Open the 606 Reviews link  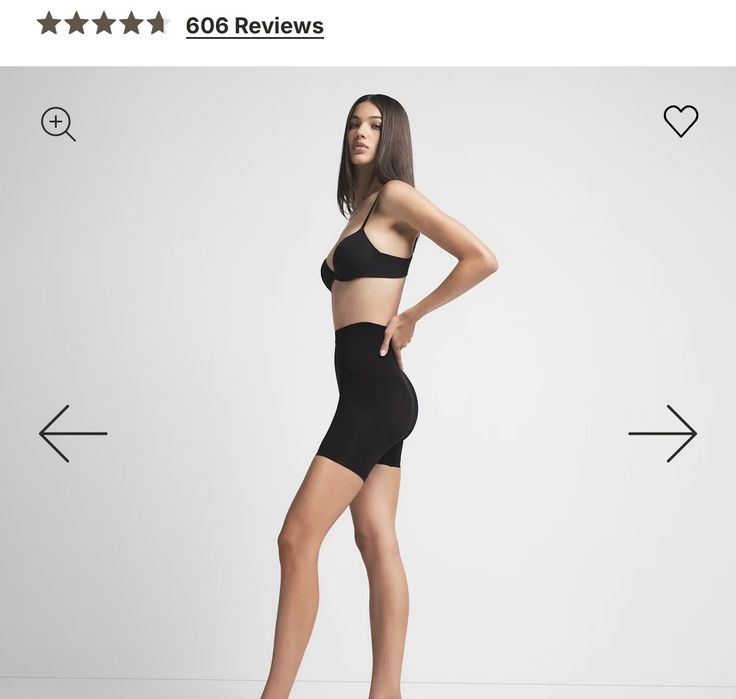pyautogui.click(x=254, y=26)
